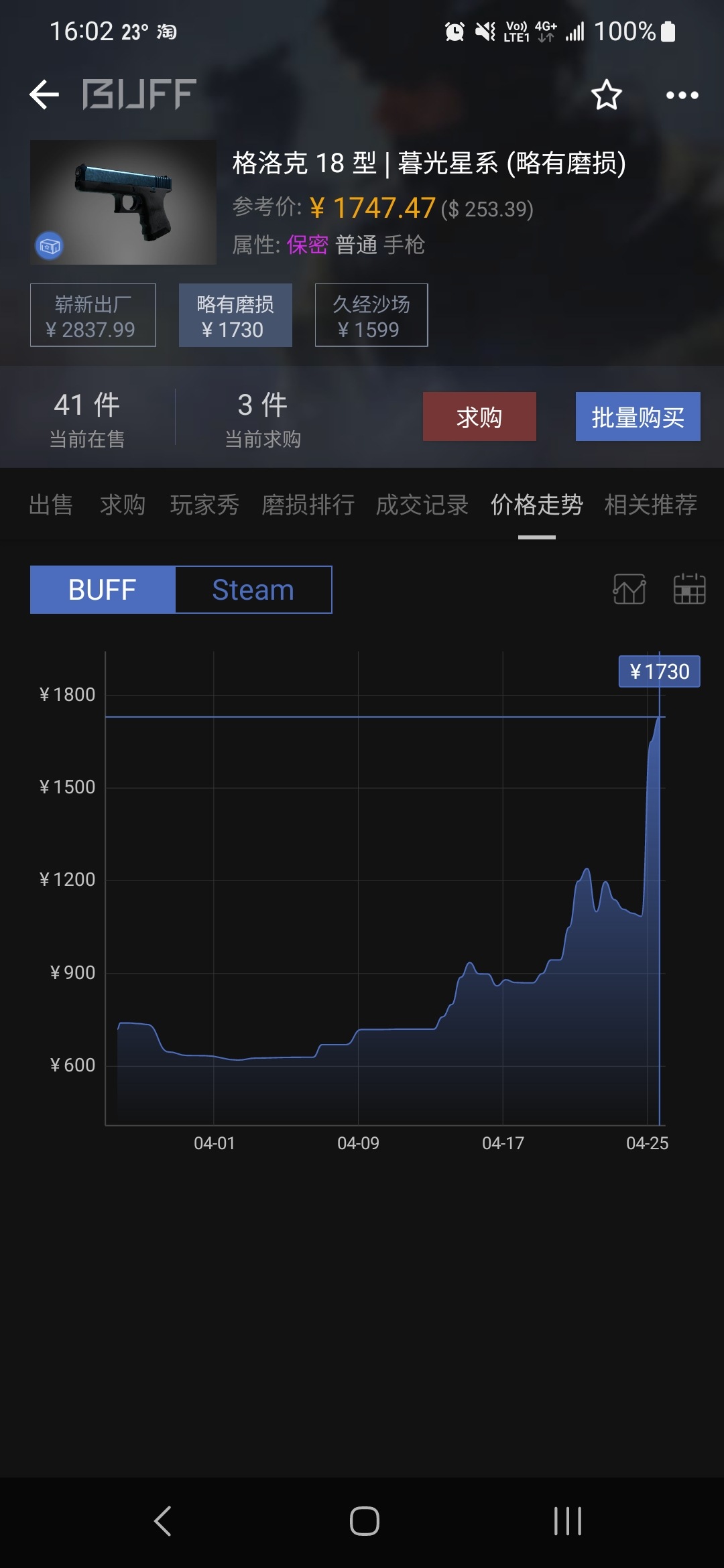The height and width of the screenshot is (1568, 724).
Task: Switch to the 成交记录 tab
Action: [x=421, y=506]
